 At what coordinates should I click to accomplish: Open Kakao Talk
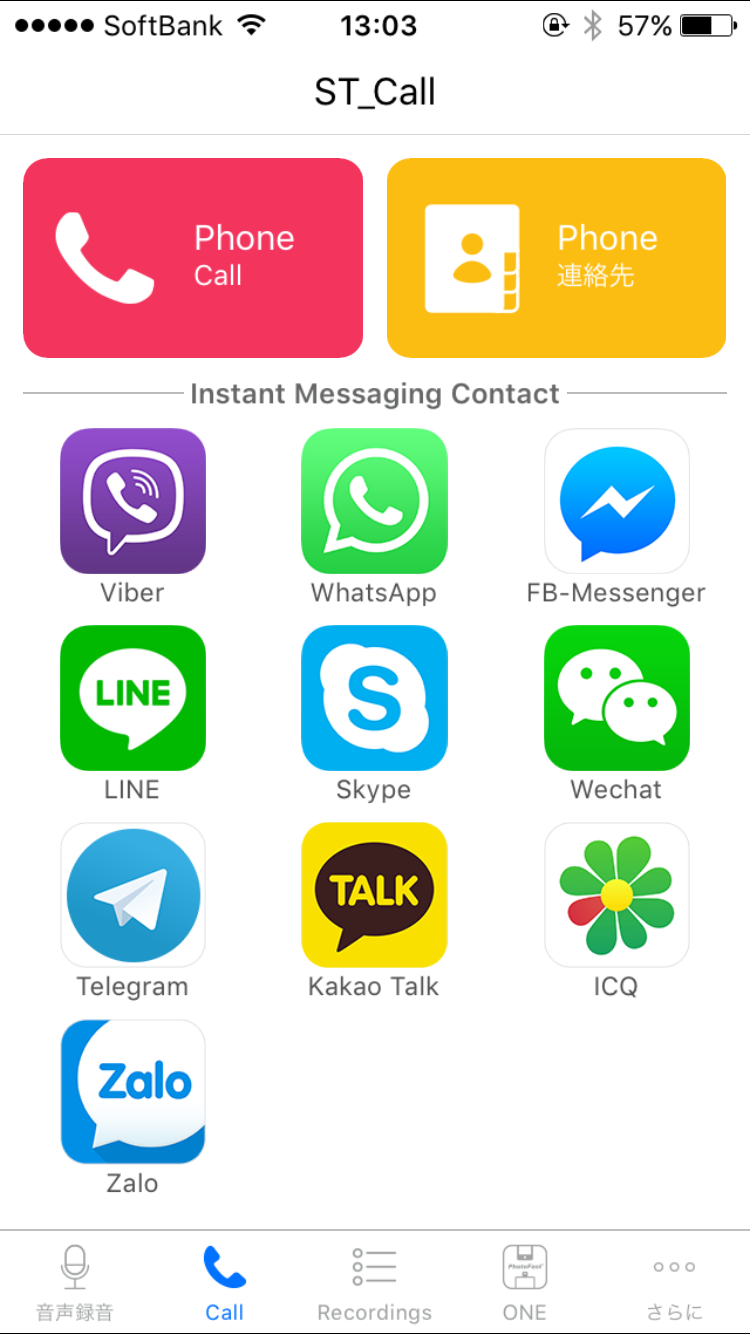click(x=374, y=895)
